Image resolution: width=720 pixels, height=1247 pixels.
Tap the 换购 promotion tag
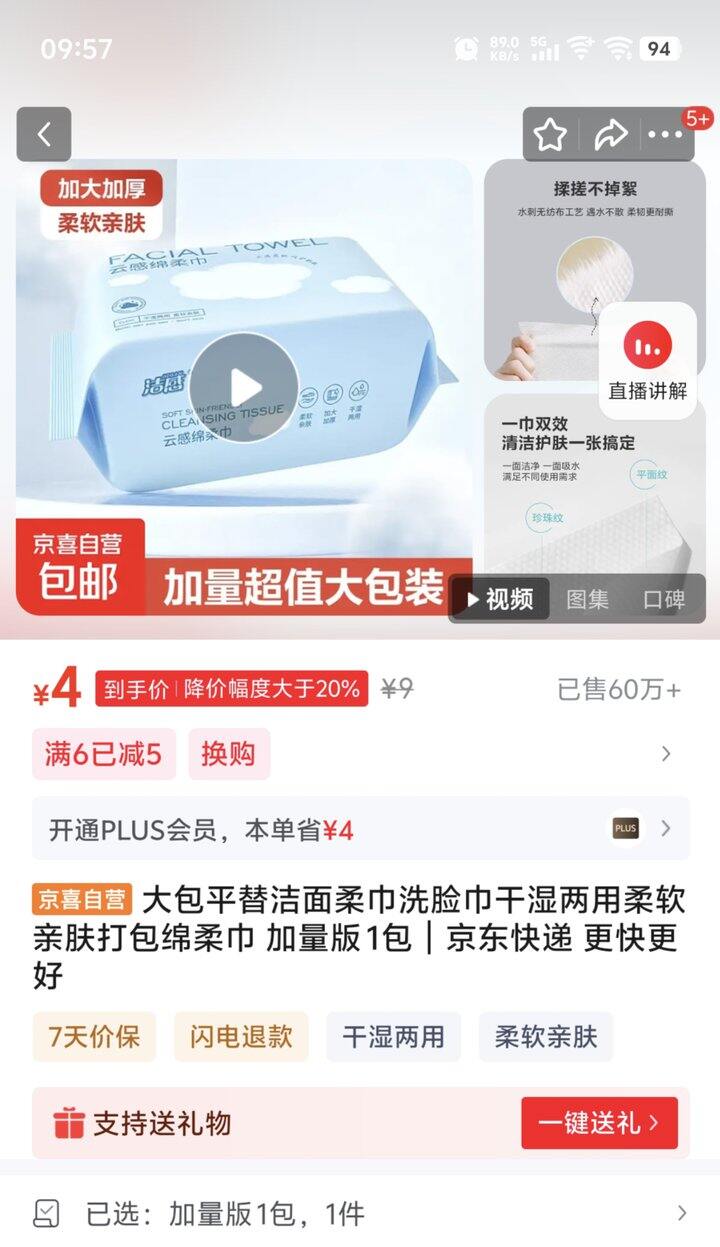[x=229, y=754]
